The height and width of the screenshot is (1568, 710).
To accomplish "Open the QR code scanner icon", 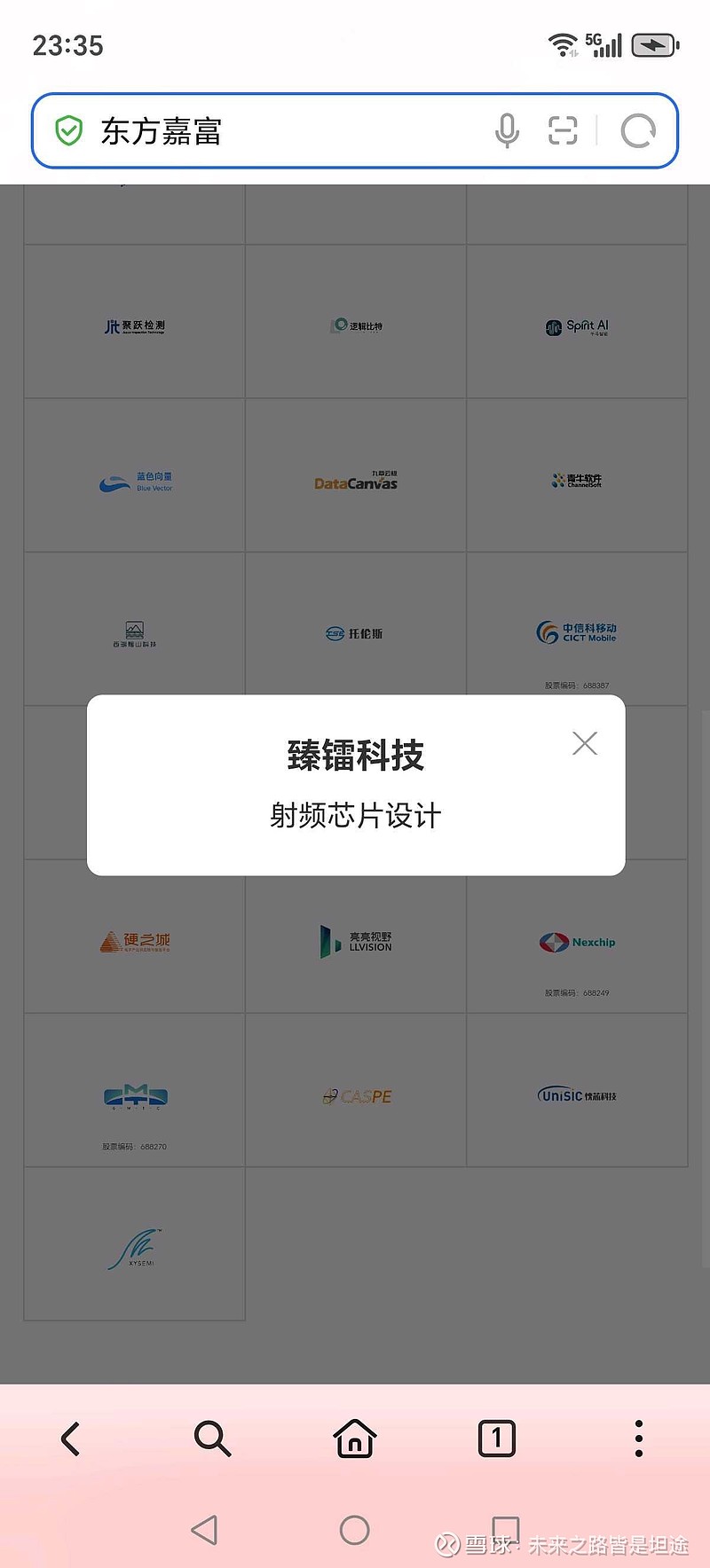I will click(x=564, y=130).
